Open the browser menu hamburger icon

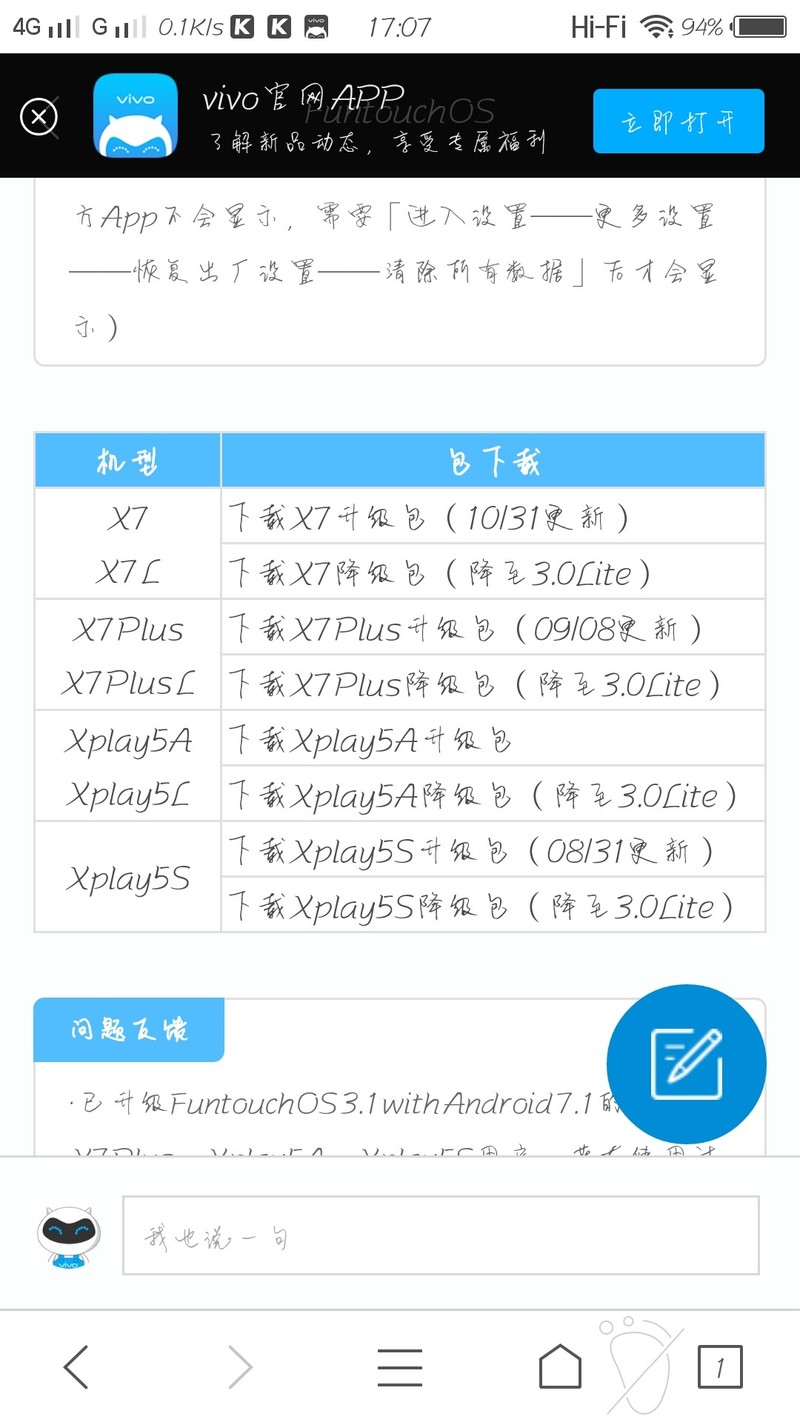pos(400,1366)
